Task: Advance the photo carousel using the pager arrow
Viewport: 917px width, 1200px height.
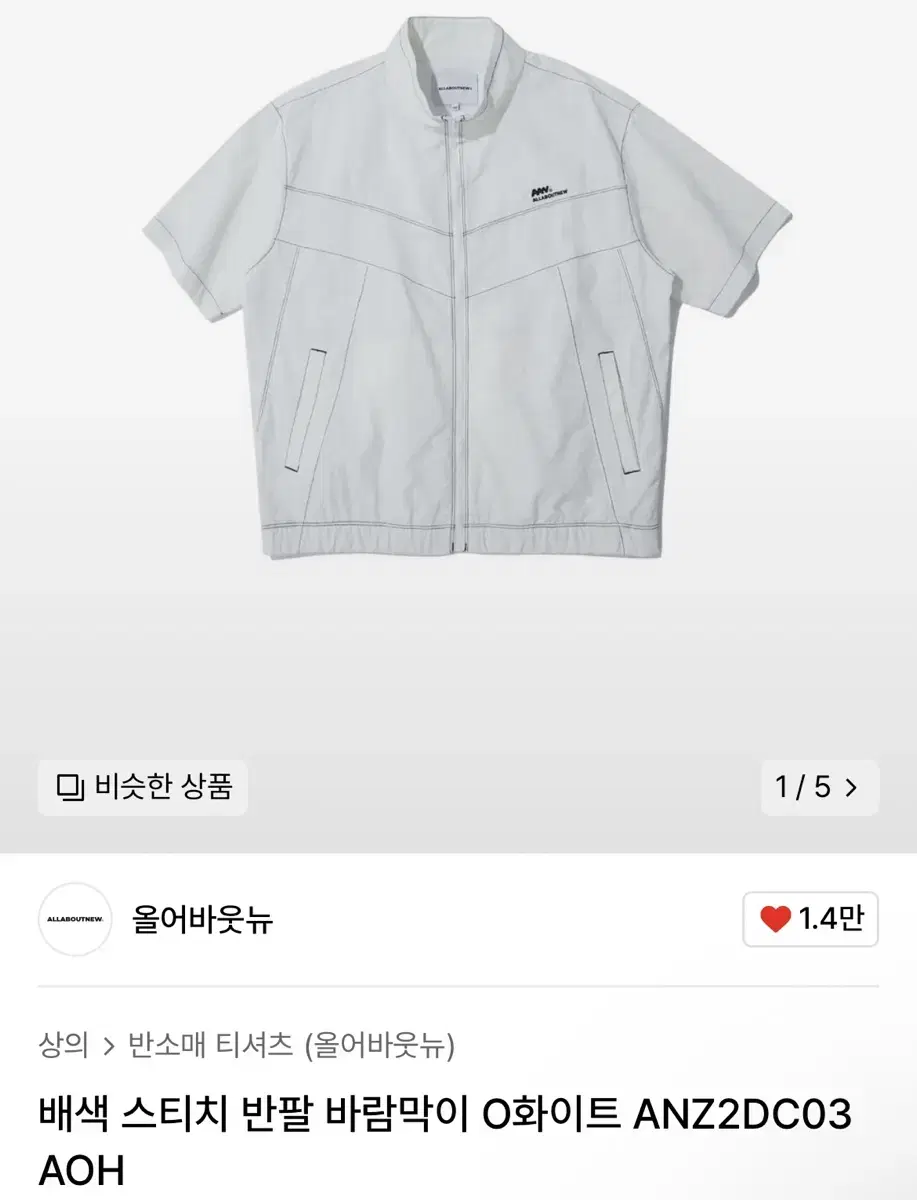Action: tap(850, 789)
